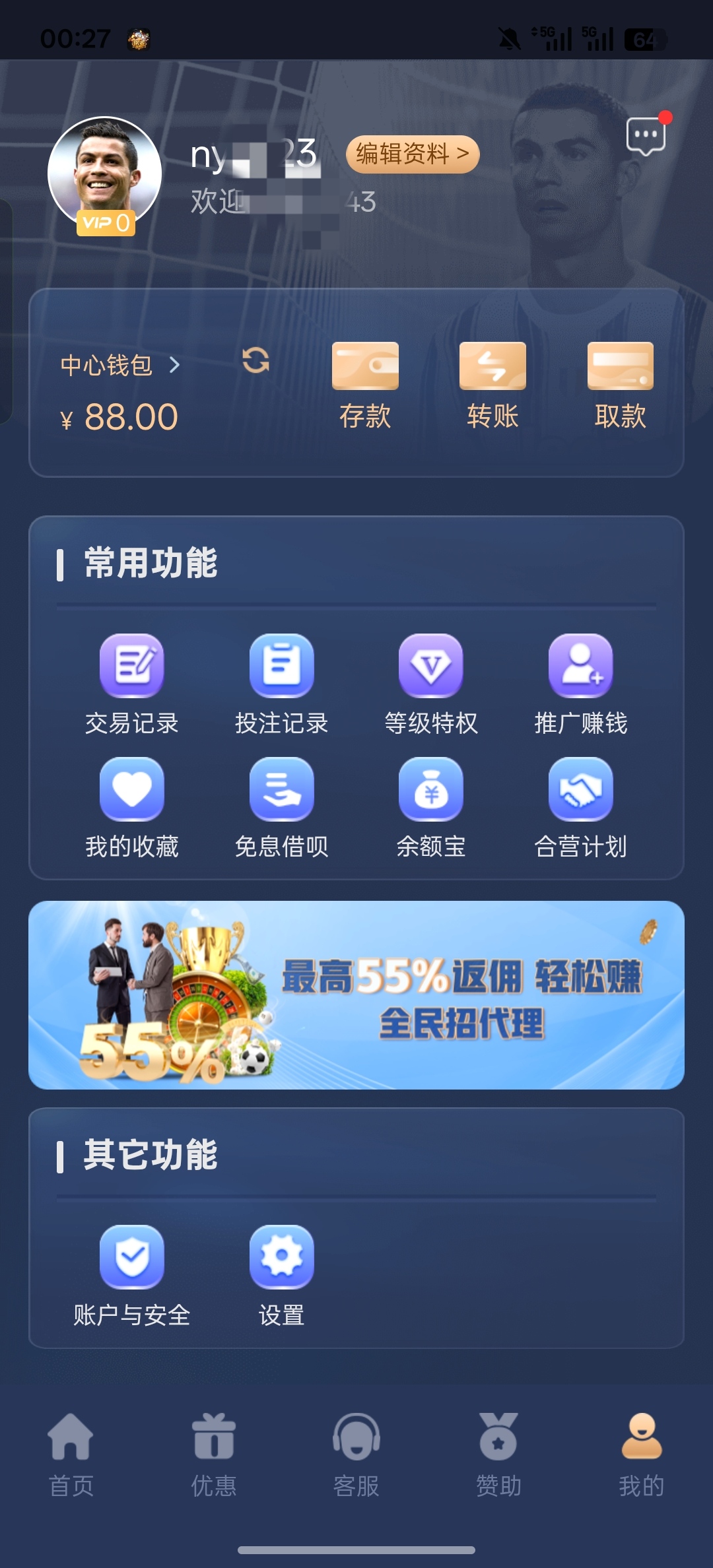Open 存款 deposit
This screenshot has width=713, height=1568.
[365, 385]
